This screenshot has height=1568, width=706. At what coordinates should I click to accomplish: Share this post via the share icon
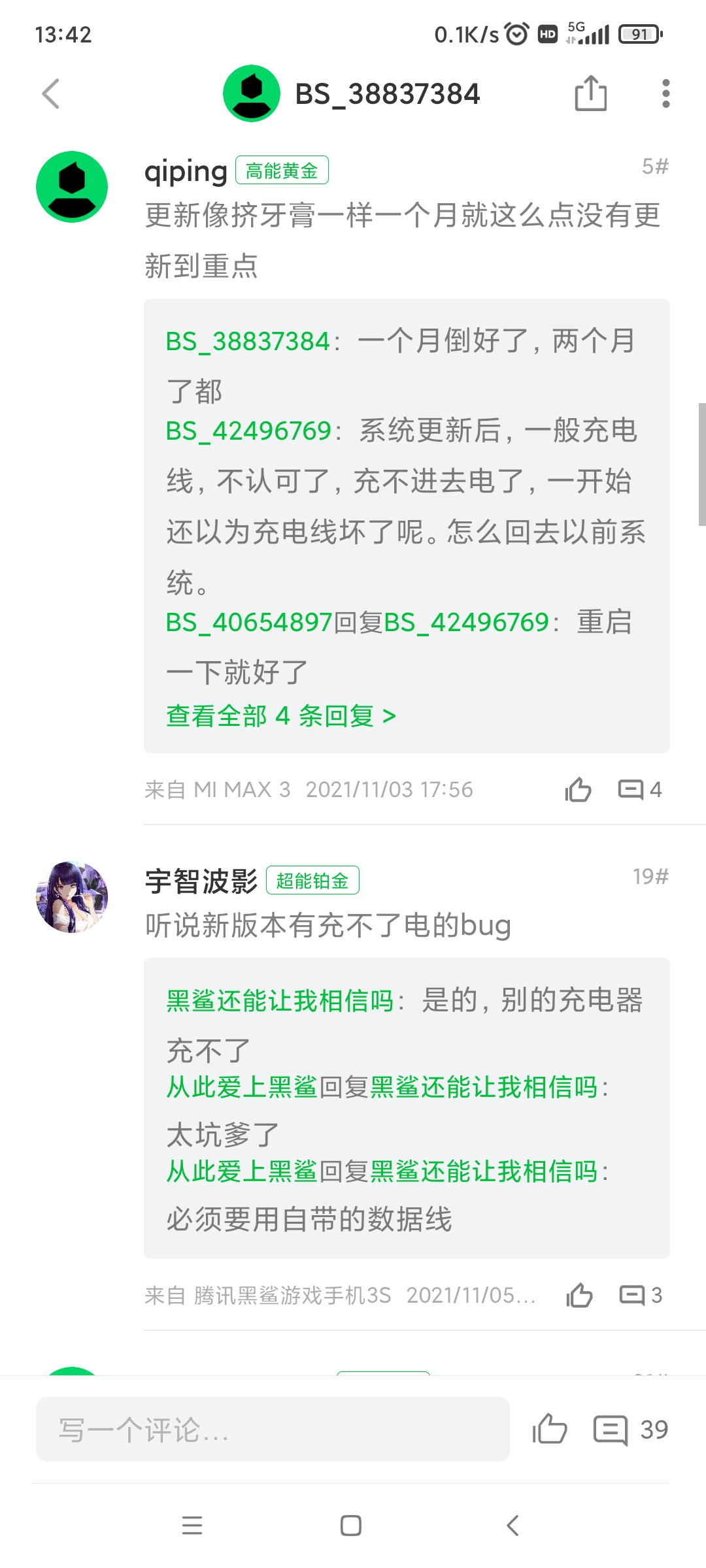point(590,93)
